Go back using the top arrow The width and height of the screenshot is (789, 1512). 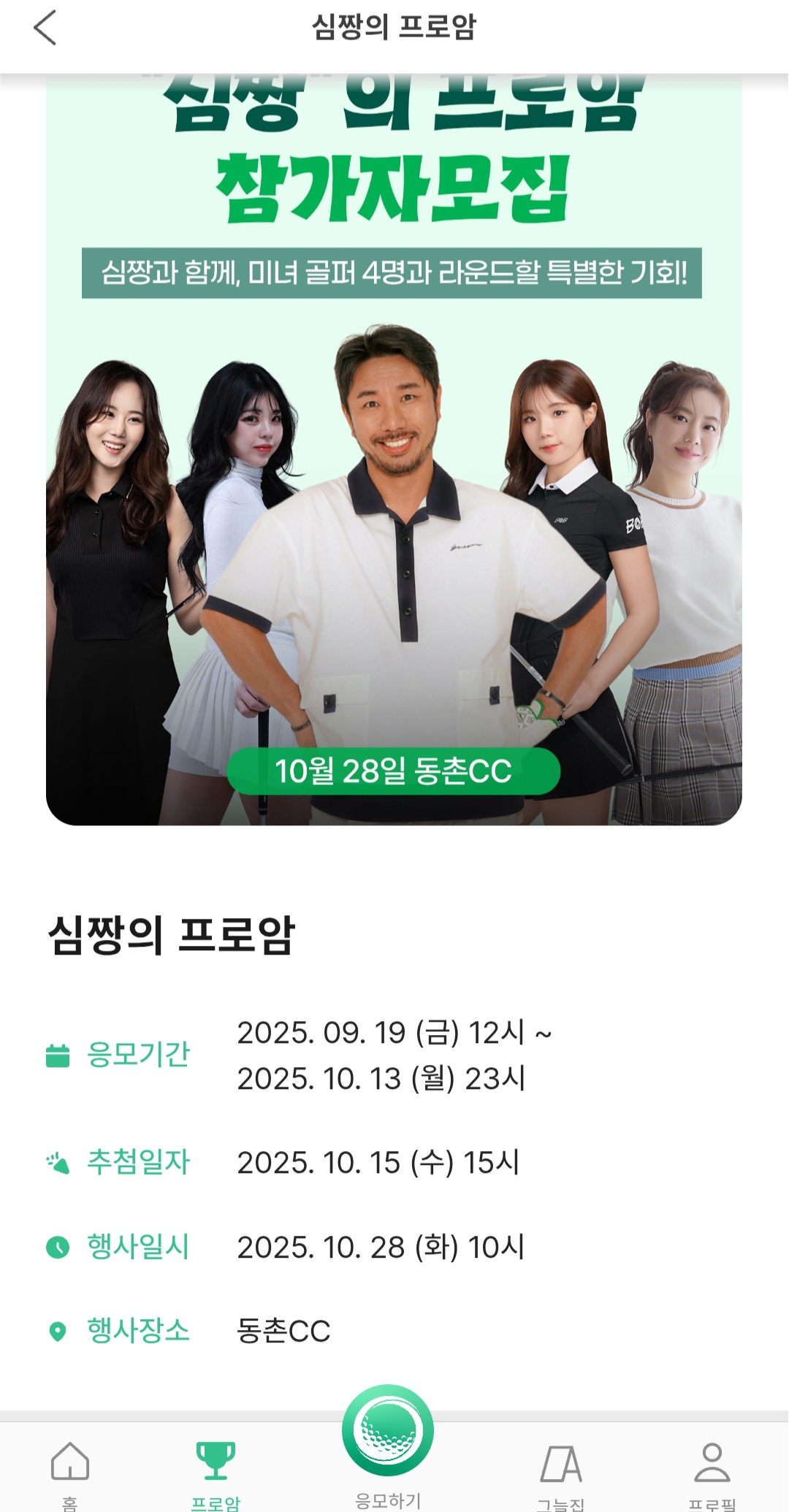pos(45,28)
